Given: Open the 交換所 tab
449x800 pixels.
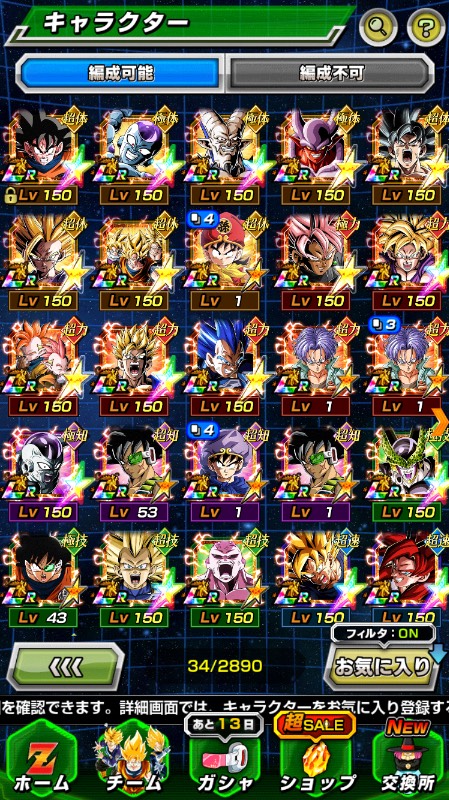Looking at the screenshot, I should 409,761.
